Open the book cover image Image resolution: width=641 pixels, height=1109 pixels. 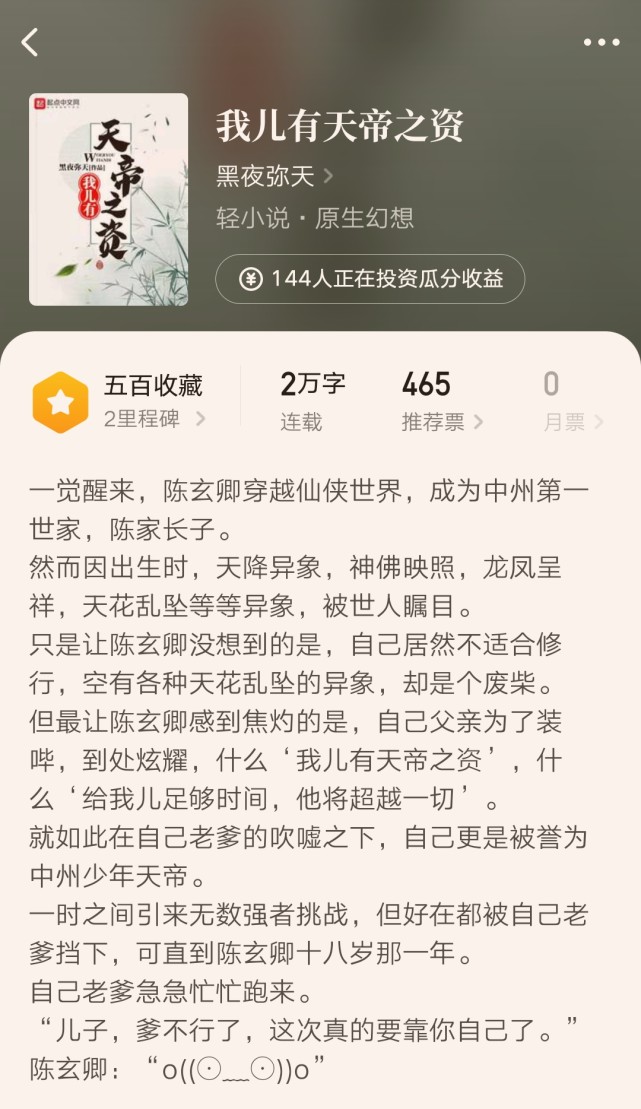point(108,200)
